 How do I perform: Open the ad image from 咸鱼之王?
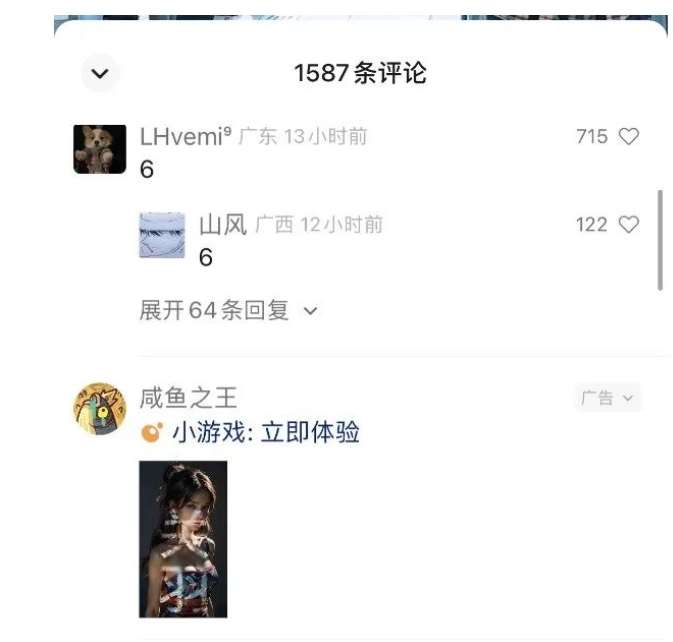pos(183,538)
